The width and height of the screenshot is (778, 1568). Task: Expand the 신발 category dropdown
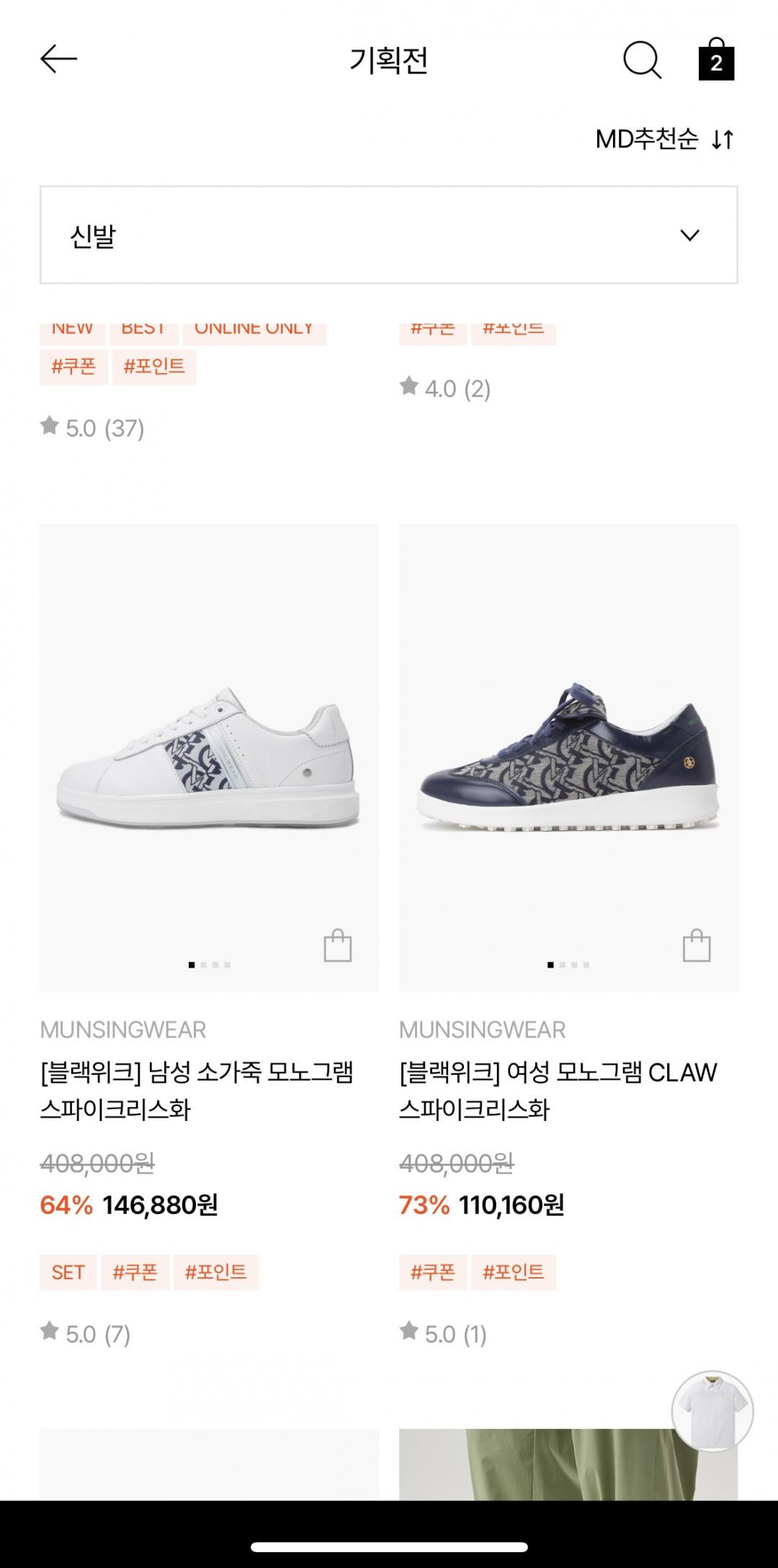coord(389,235)
